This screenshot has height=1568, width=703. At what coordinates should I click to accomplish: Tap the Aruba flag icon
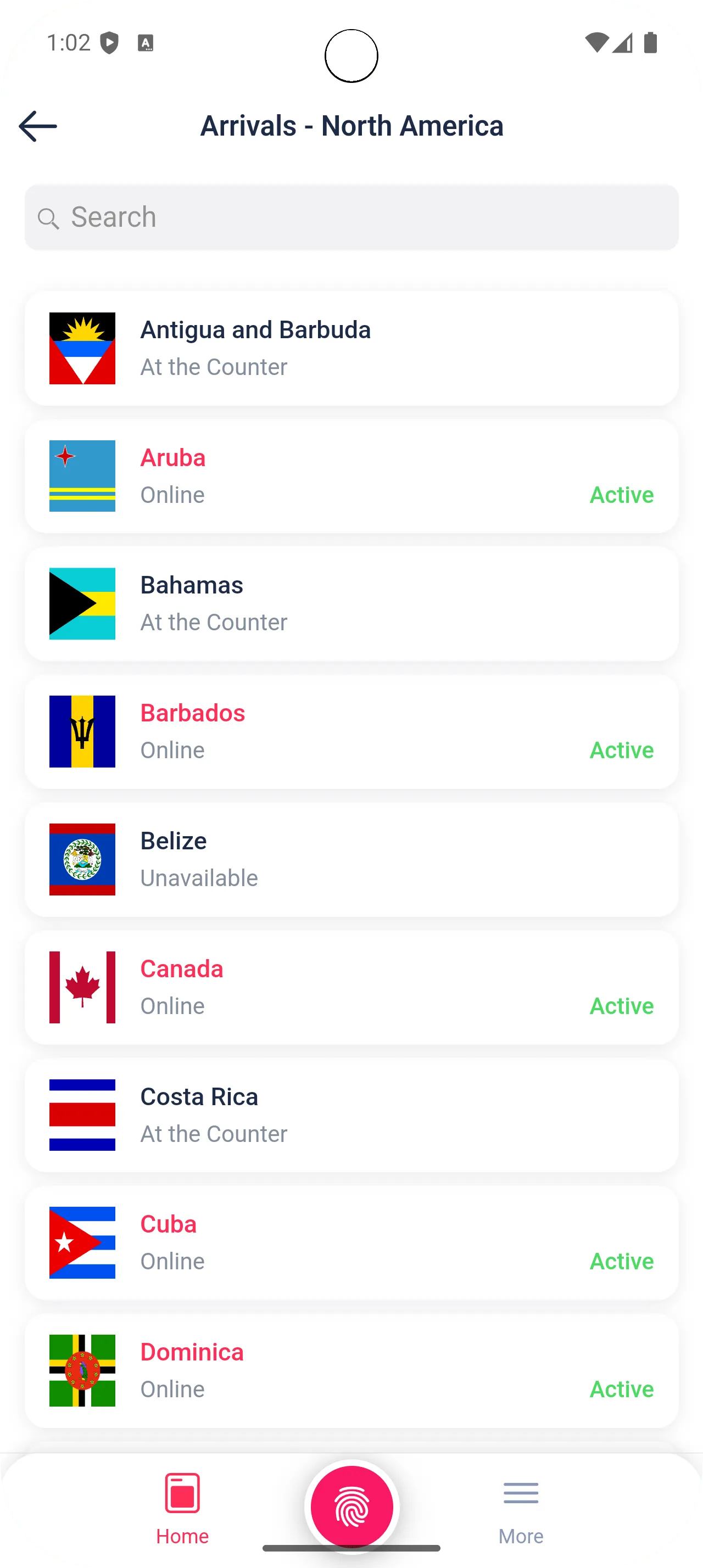pyautogui.click(x=82, y=475)
